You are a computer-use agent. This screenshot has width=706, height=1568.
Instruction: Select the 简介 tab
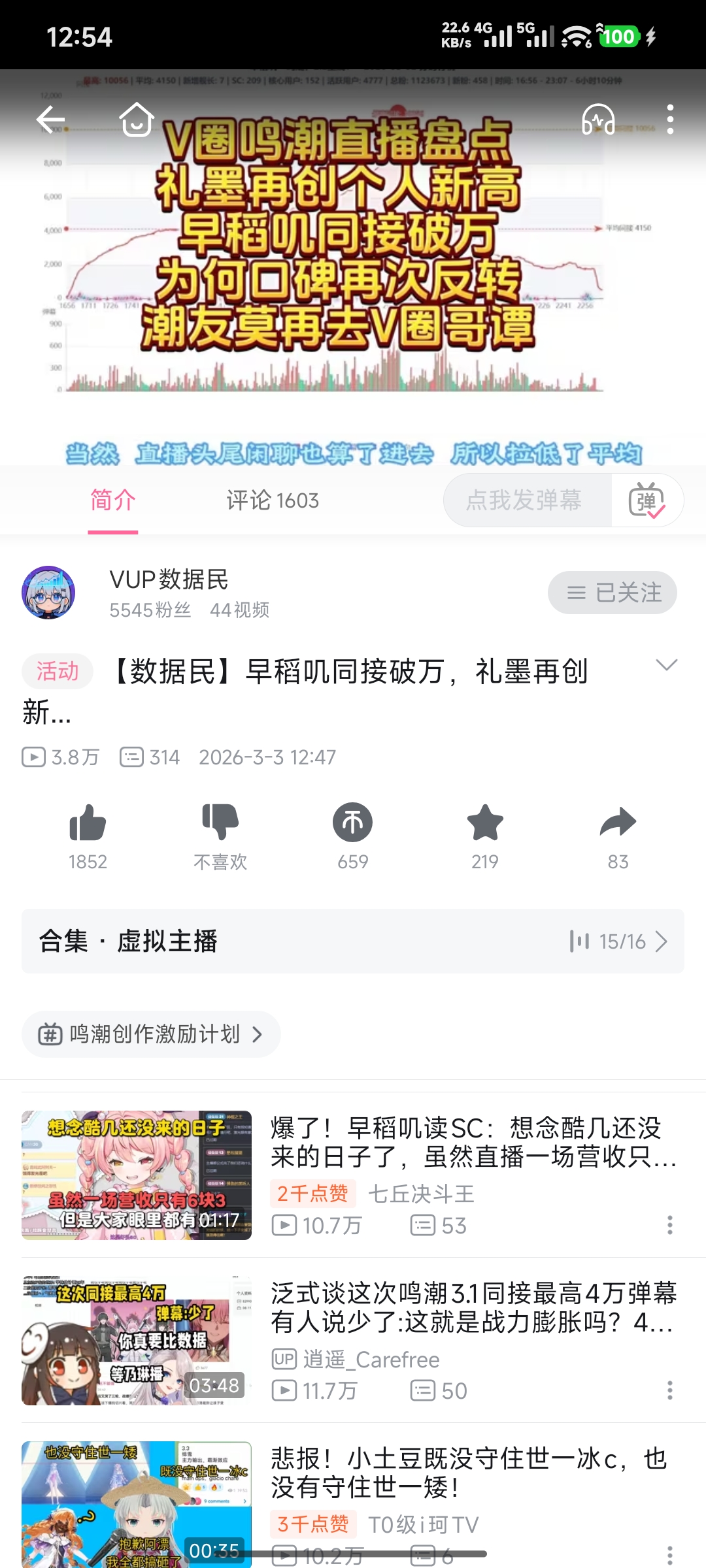pos(113,500)
